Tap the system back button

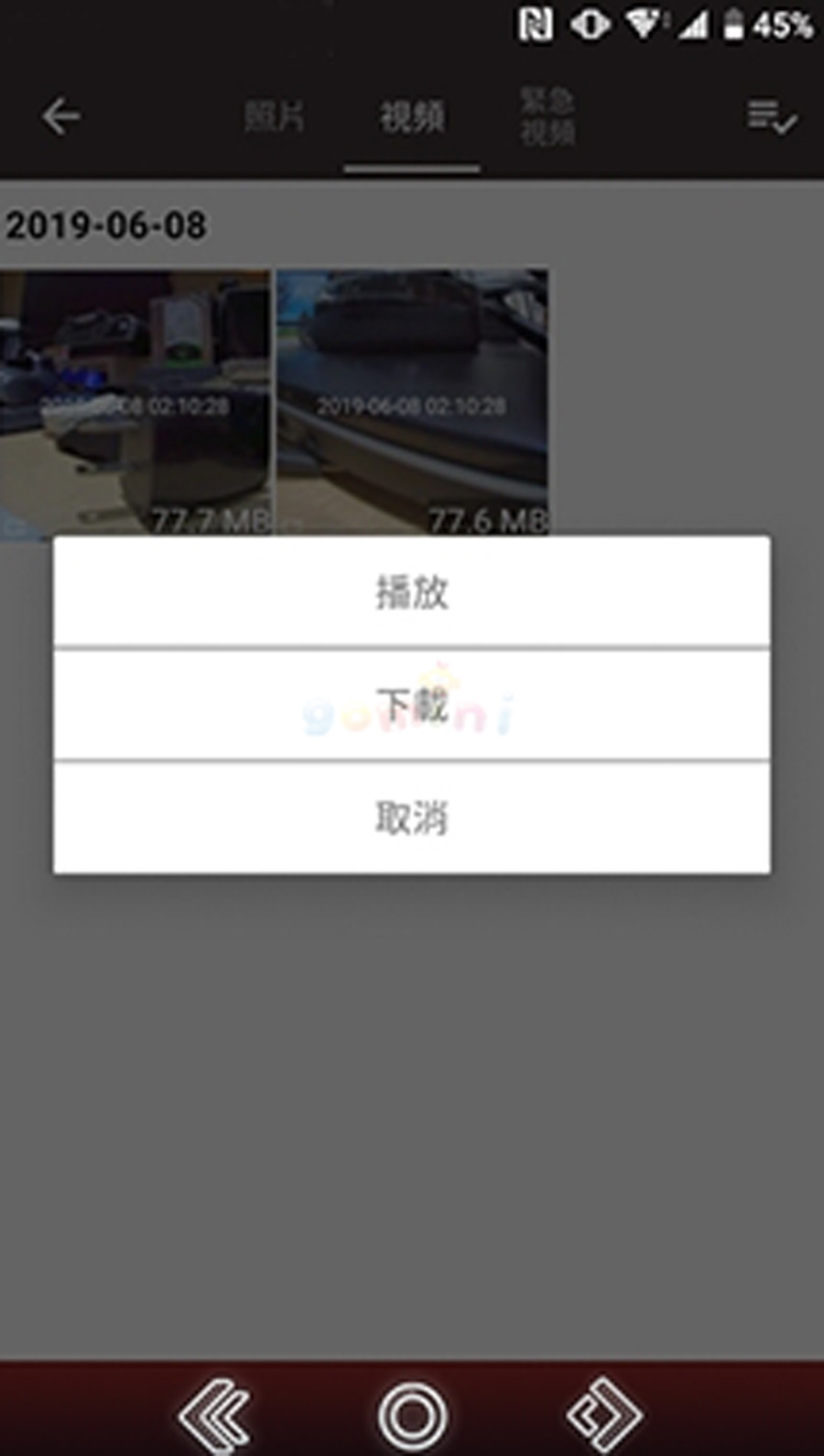click(215, 1415)
